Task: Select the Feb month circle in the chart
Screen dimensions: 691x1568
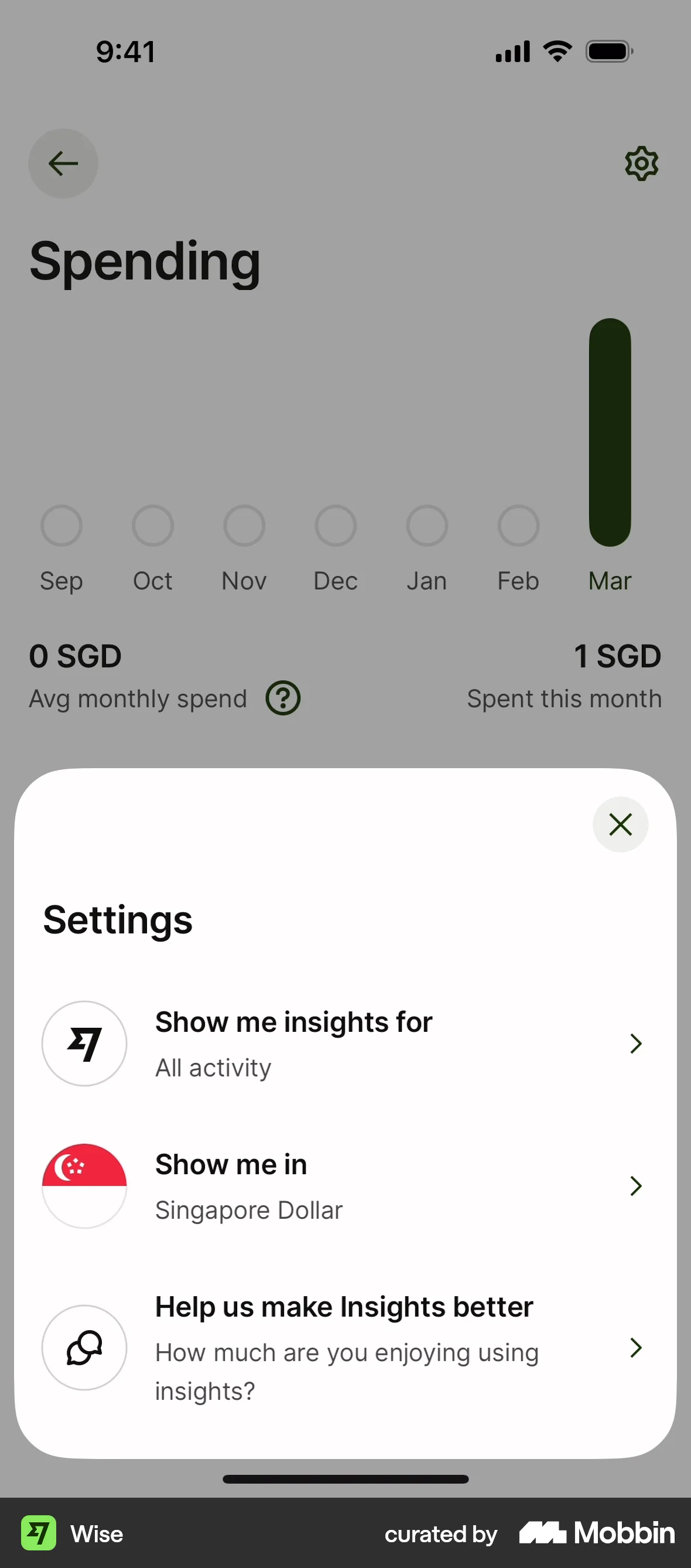Action: pyautogui.click(x=518, y=526)
